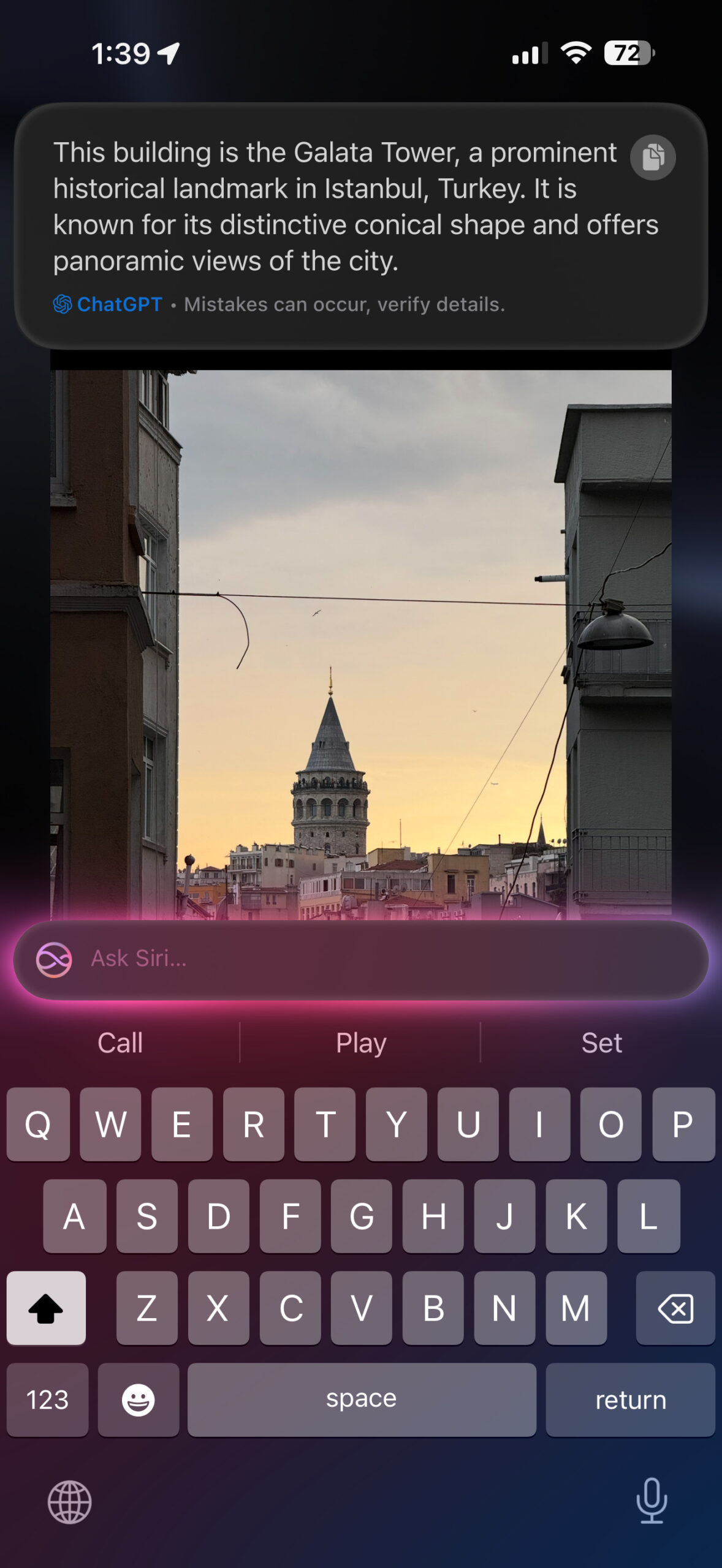Image resolution: width=722 pixels, height=1568 pixels.
Task: Focus the Ask Siri text field
Action: 361,959
